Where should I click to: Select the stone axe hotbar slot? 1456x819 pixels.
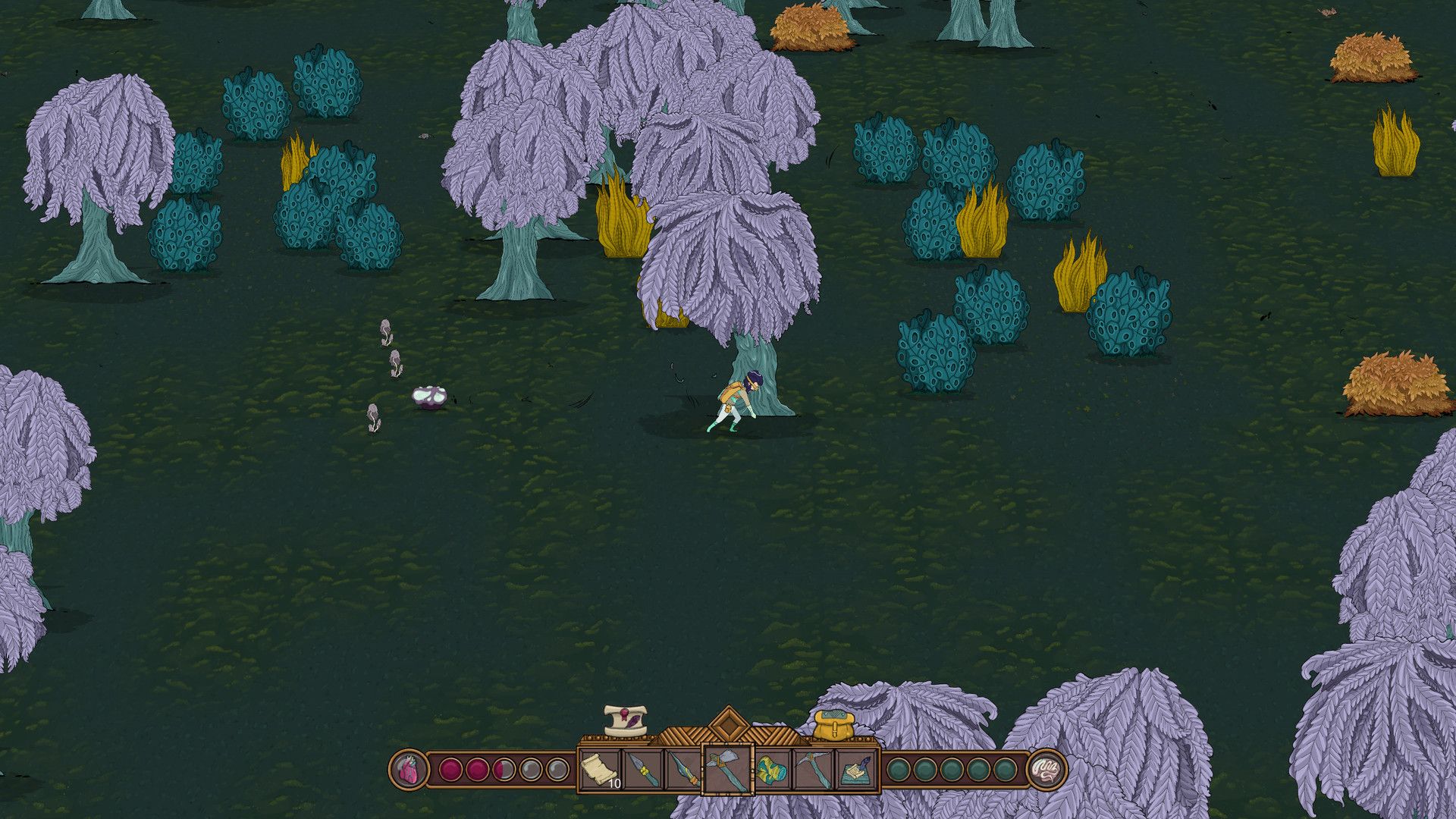tap(728, 770)
